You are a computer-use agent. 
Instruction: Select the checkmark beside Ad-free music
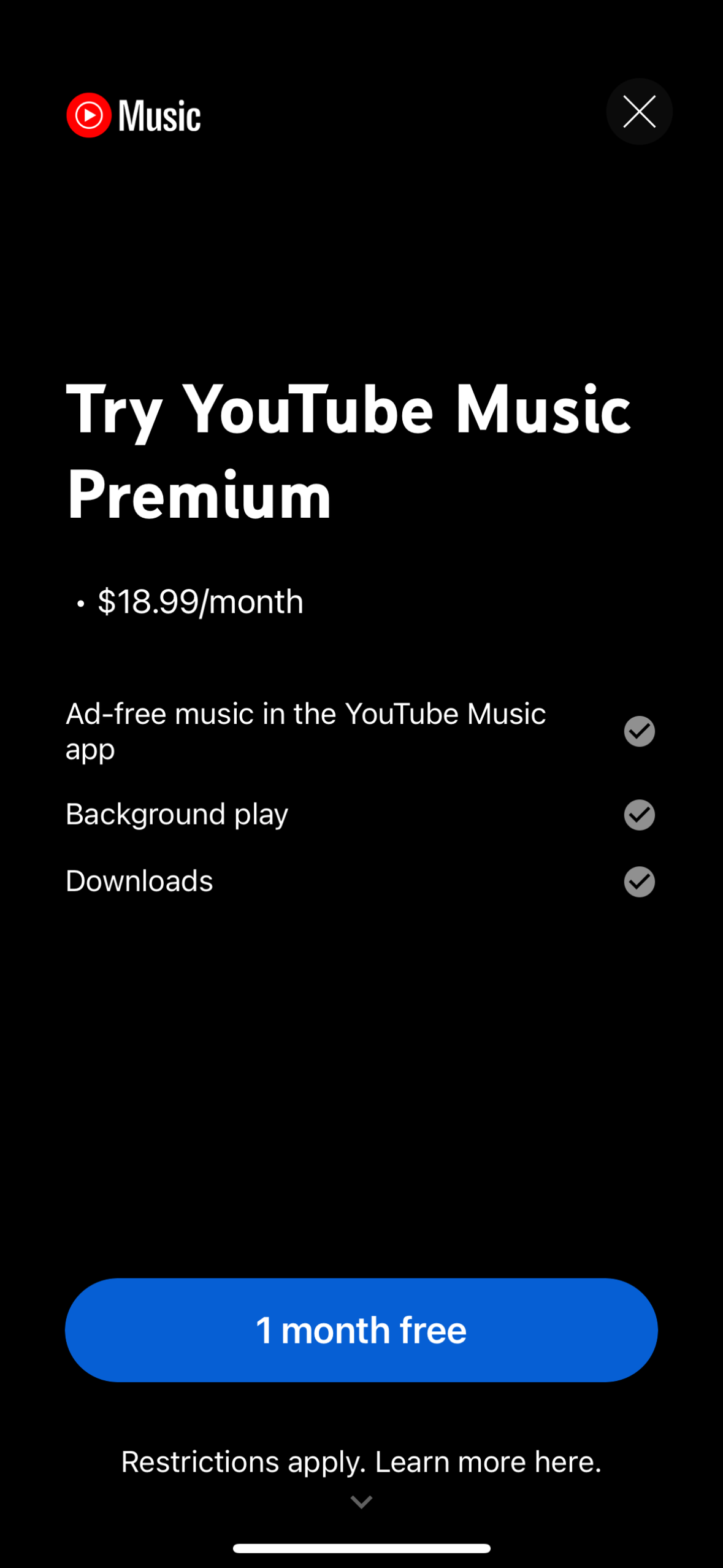(x=638, y=731)
